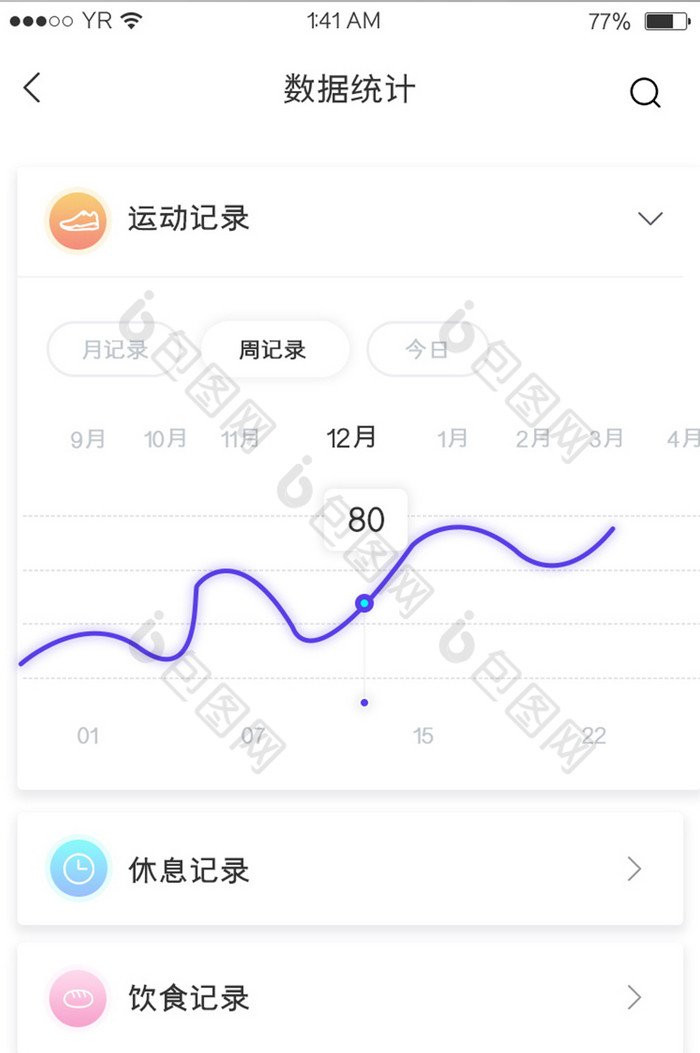
Task: Tap the highlighted data point on chart
Action: 364,603
